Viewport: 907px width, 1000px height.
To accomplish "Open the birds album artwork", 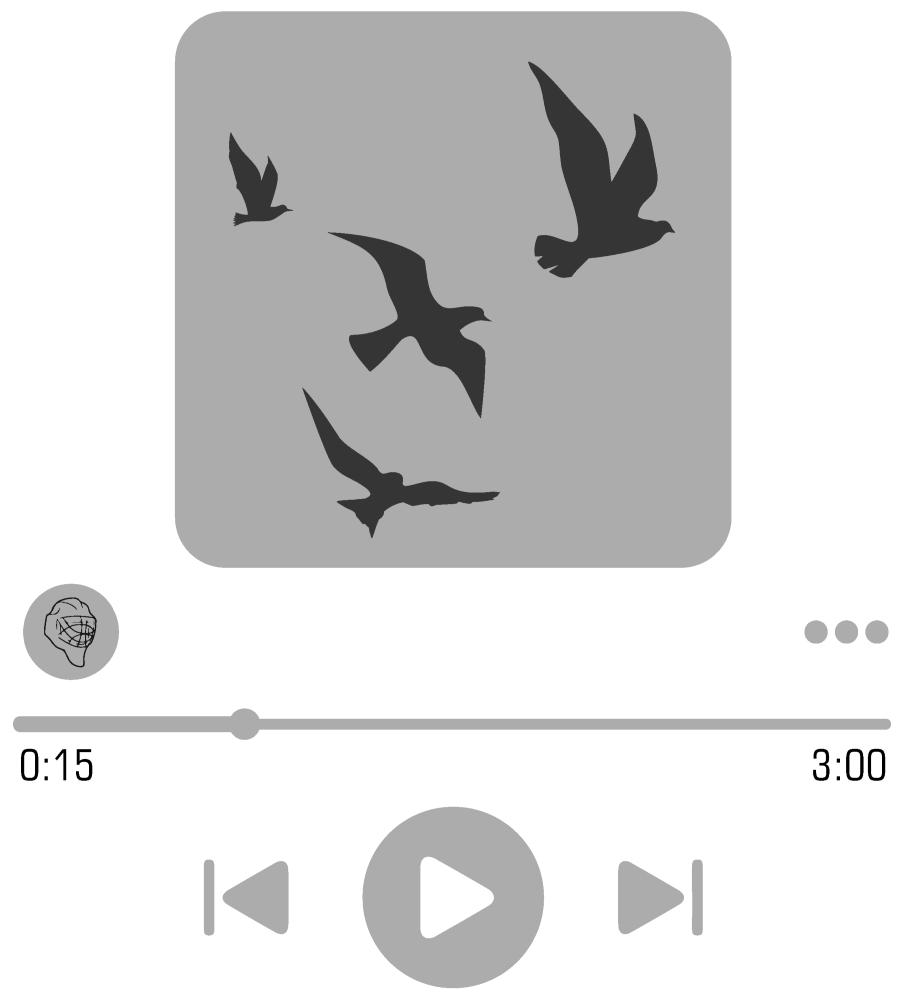I will (x=453, y=290).
